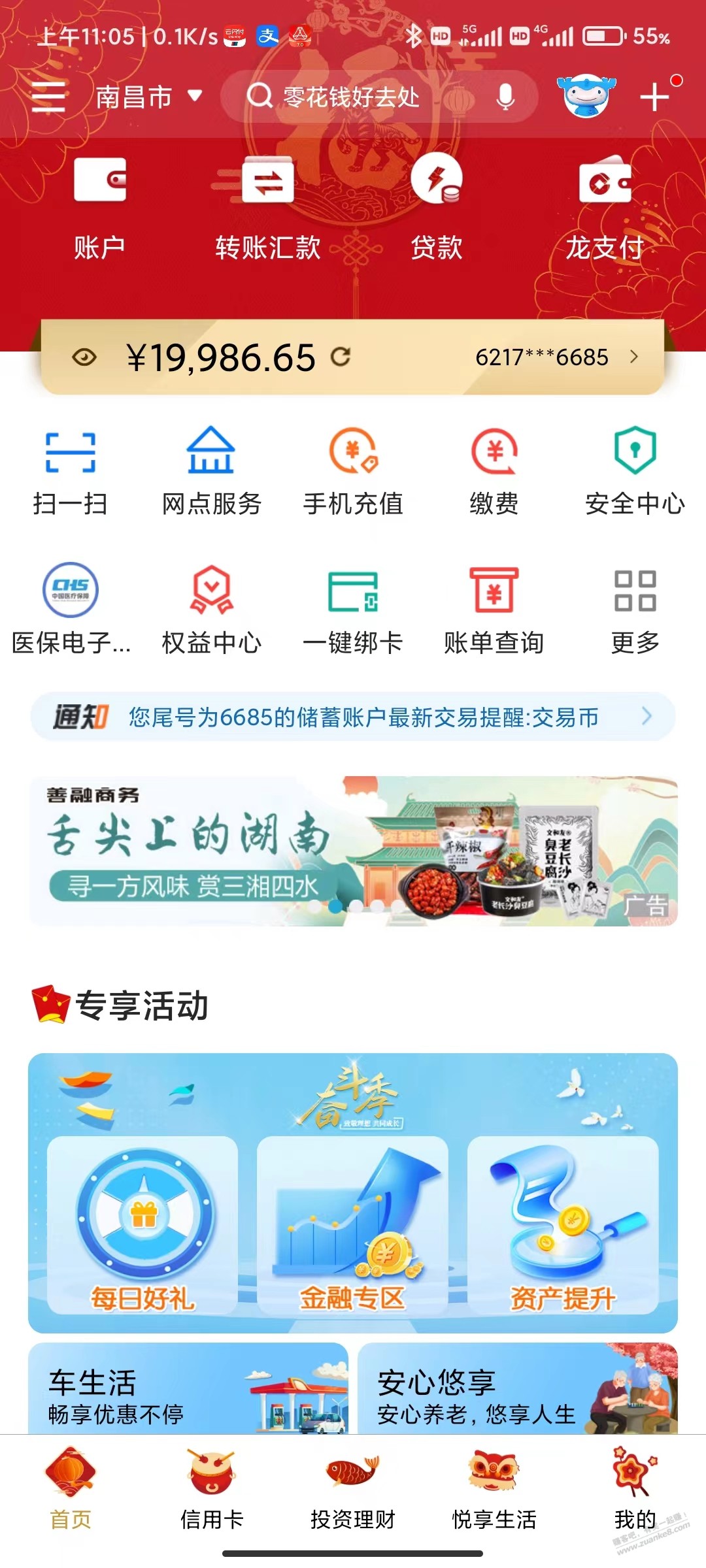Hide account balance with eye icon
The height and width of the screenshot is (1568, 706).
[x=84, y=357]
